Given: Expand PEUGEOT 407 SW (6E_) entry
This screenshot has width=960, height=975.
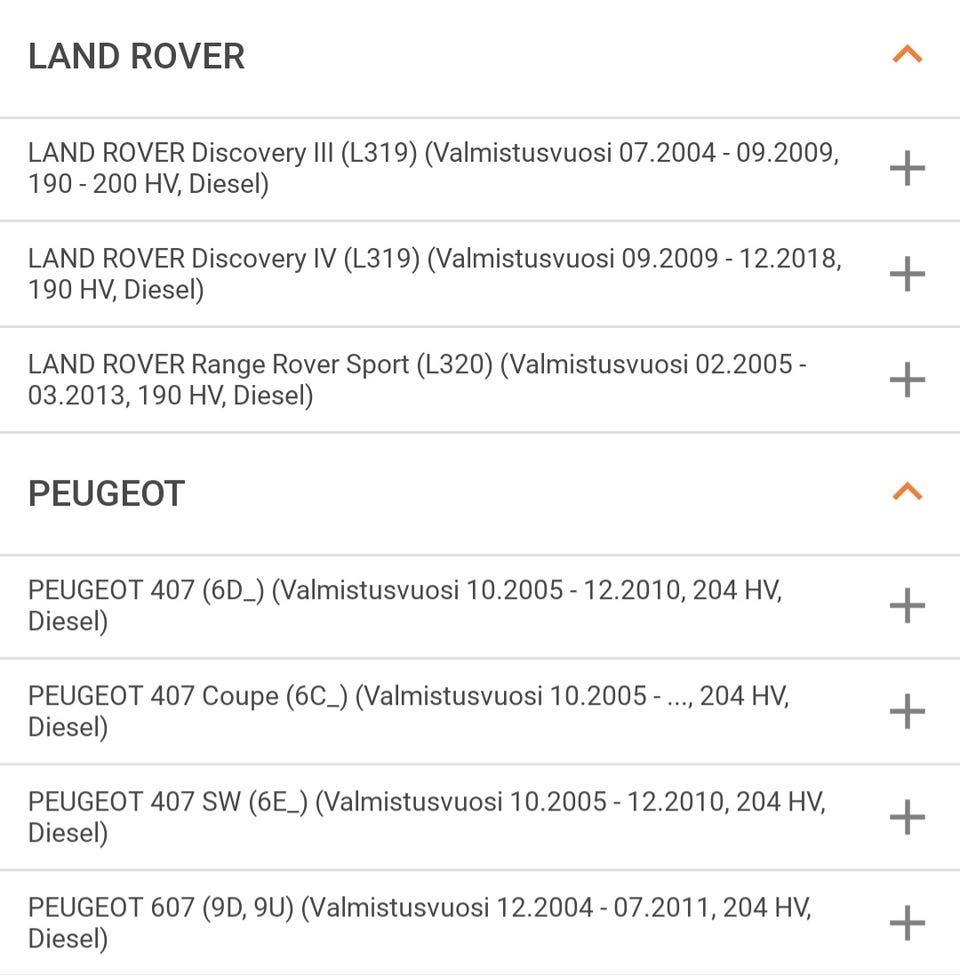Looking at the screenshot, I should [x=906, y=817].
